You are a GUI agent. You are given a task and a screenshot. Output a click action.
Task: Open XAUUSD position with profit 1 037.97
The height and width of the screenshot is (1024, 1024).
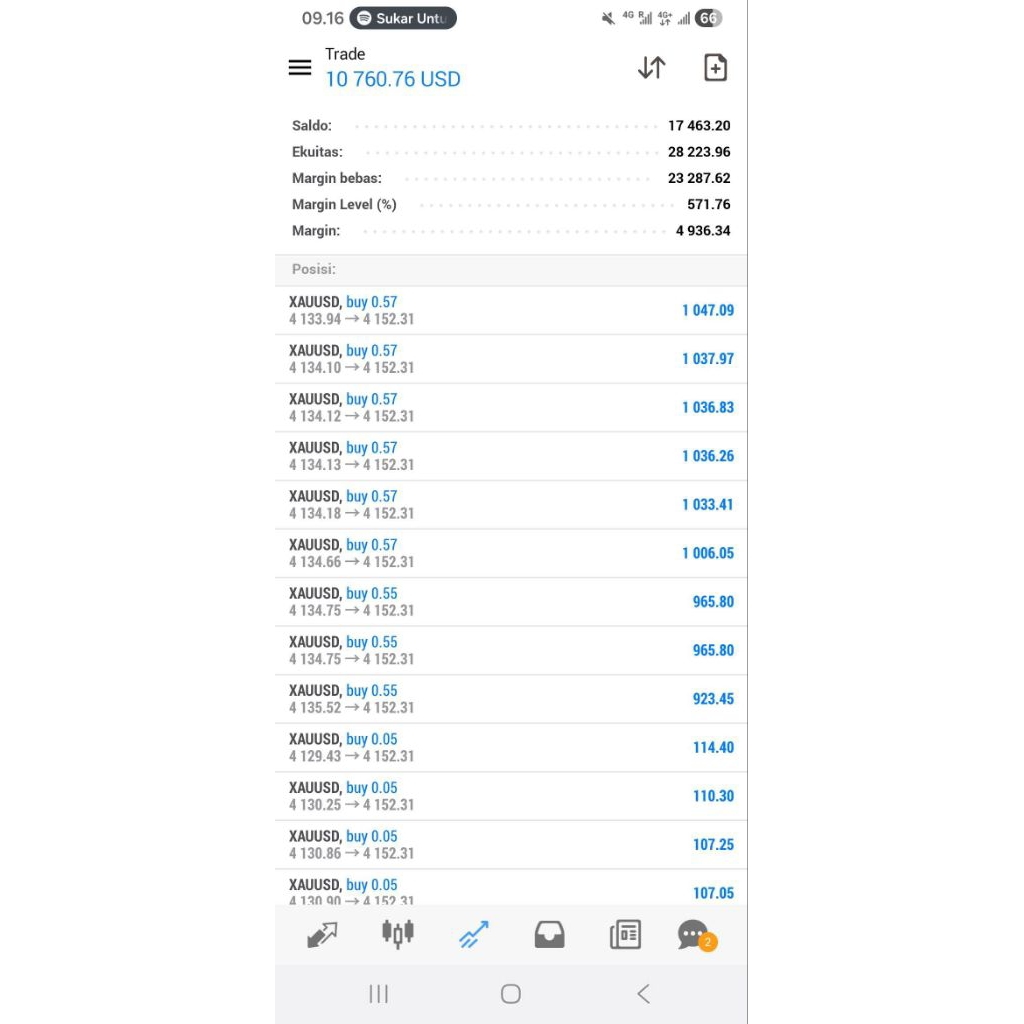click(x=511, y=359)
